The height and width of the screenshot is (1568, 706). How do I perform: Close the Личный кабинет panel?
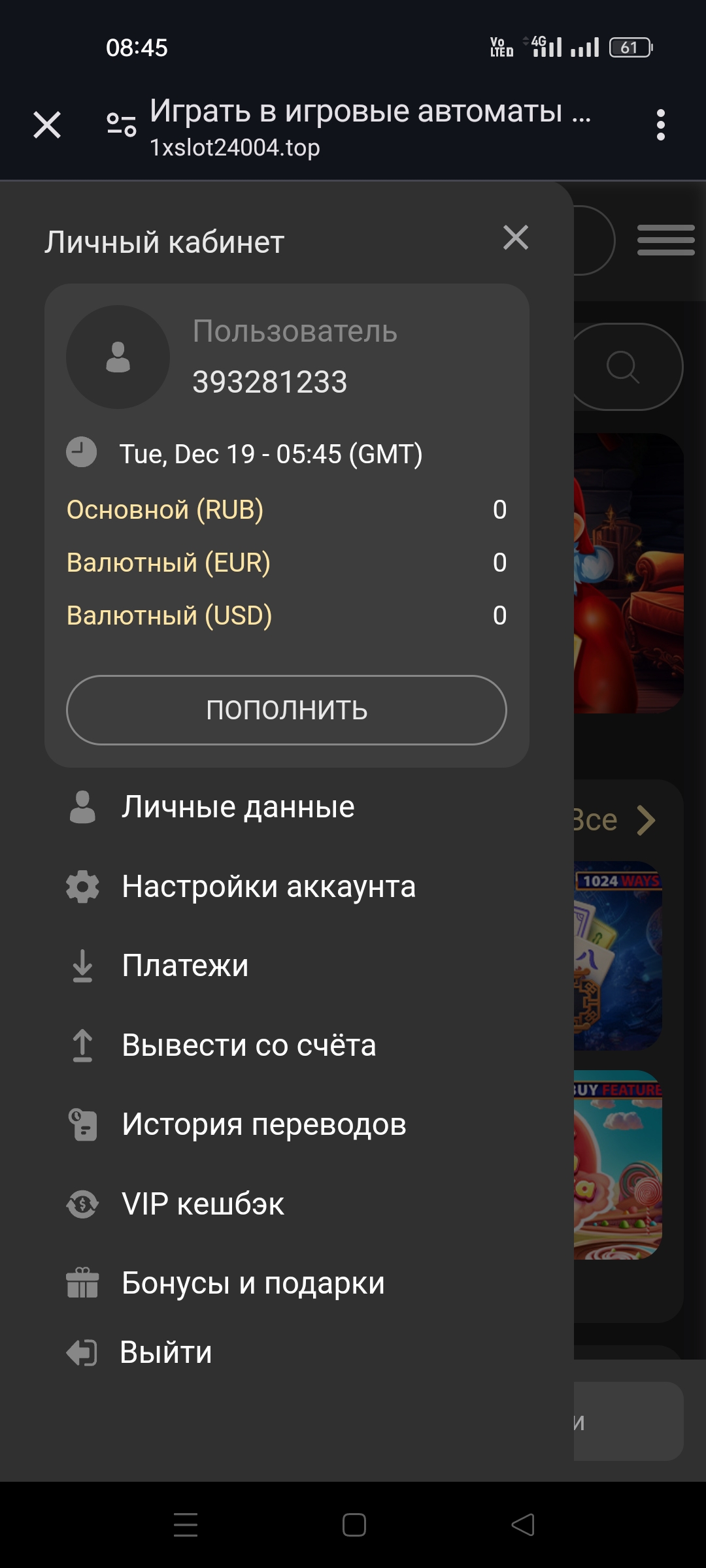(516, 238)
